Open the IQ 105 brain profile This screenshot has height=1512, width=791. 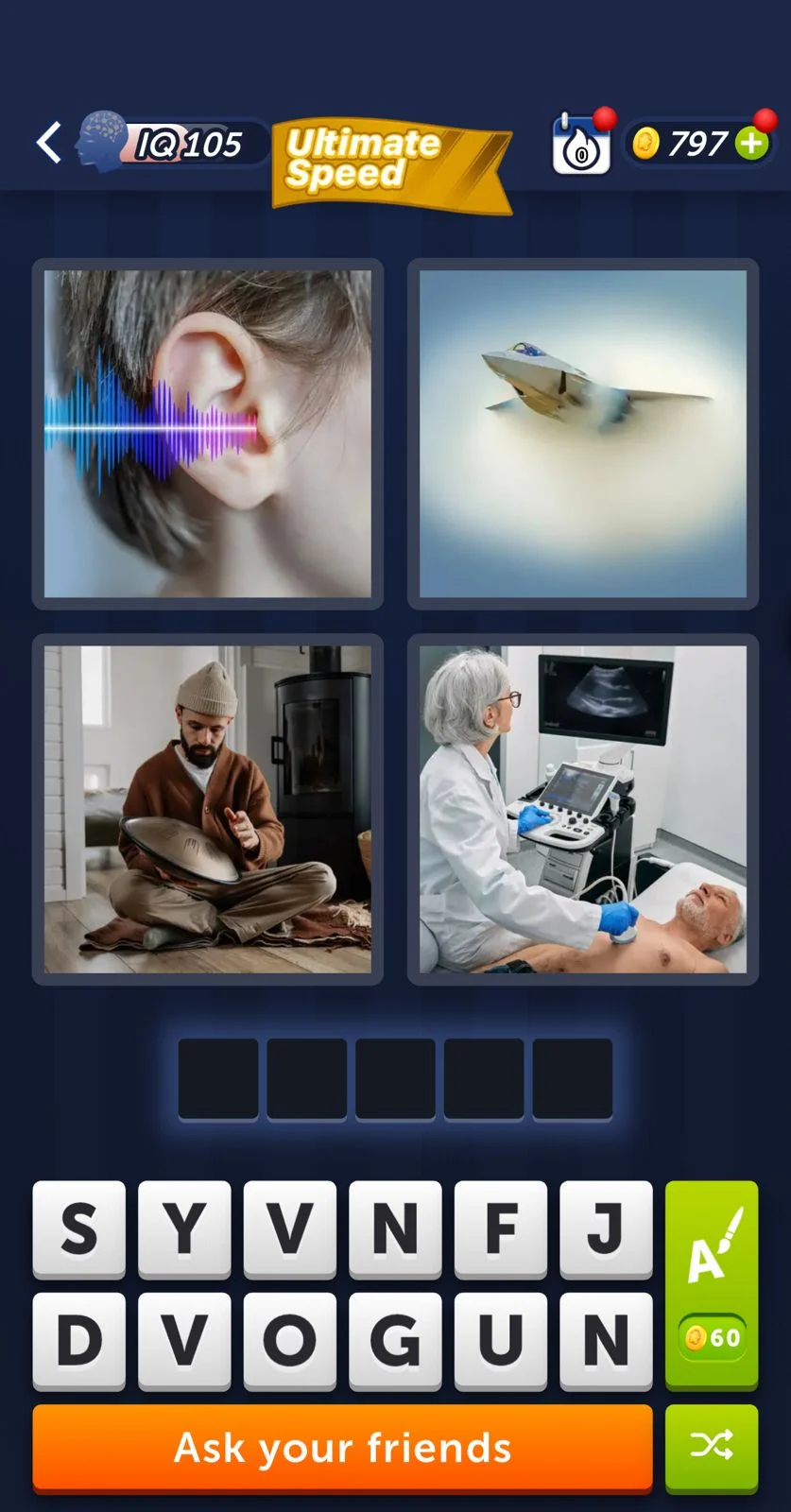170,144
